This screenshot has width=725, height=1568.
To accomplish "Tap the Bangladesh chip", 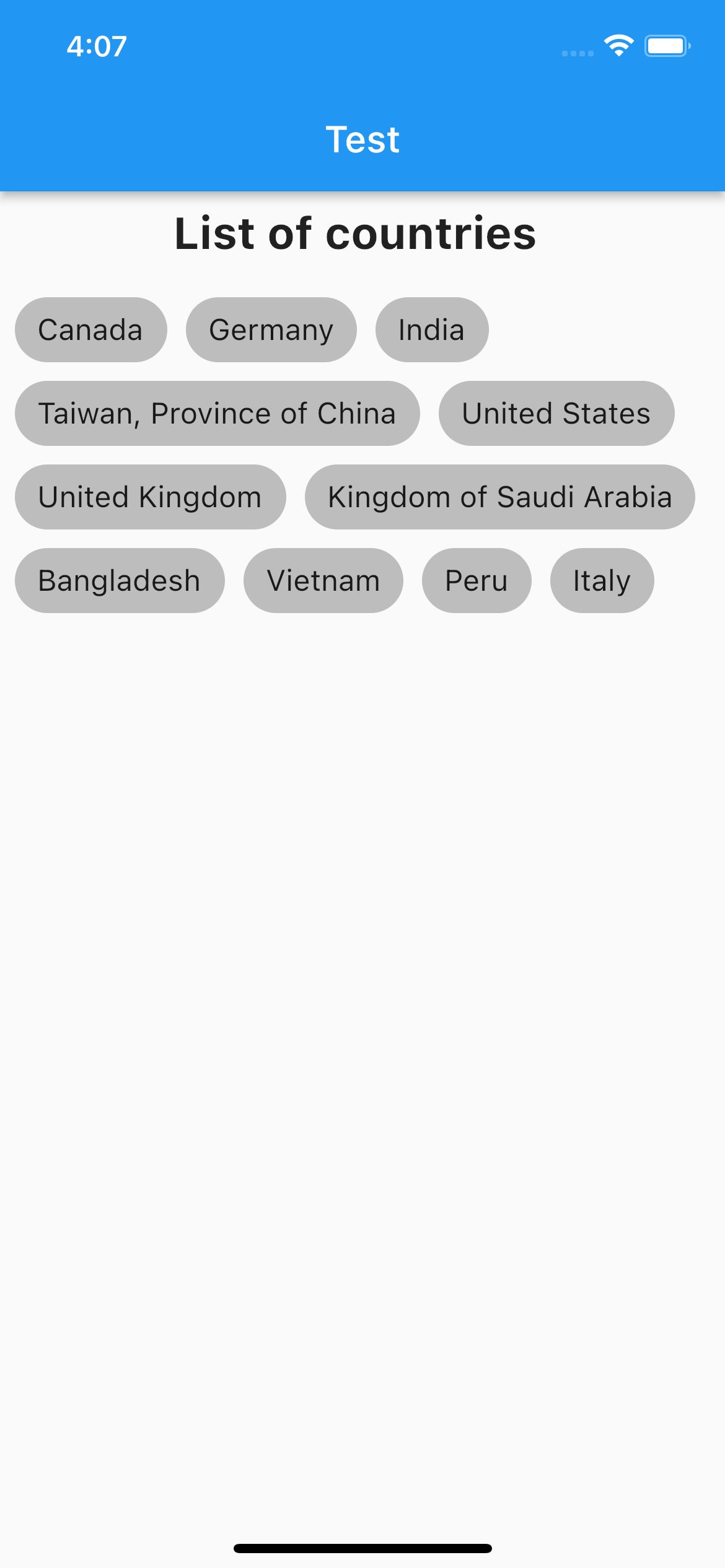I will pos(120,580).
